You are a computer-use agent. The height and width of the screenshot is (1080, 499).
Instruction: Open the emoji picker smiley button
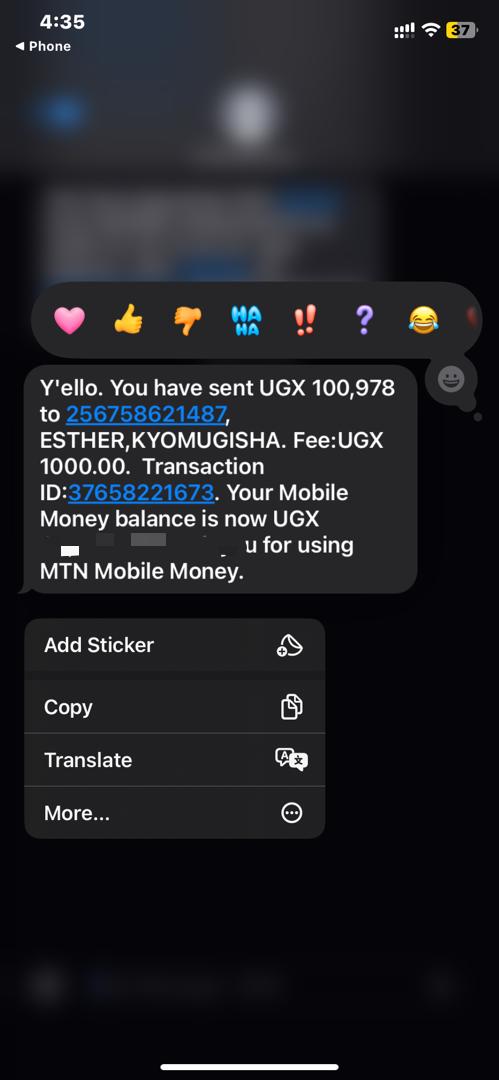tap(451, 379)
